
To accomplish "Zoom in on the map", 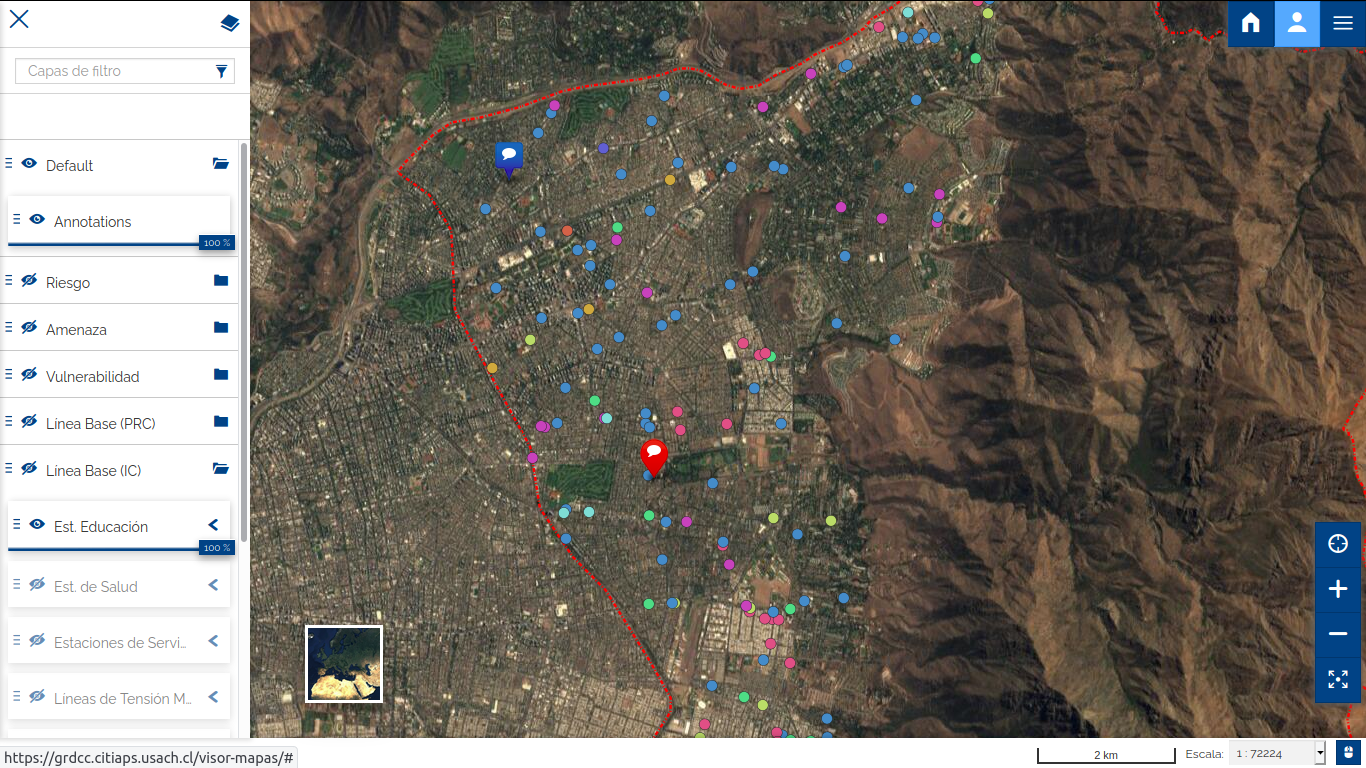I will tap(1338, 589).
